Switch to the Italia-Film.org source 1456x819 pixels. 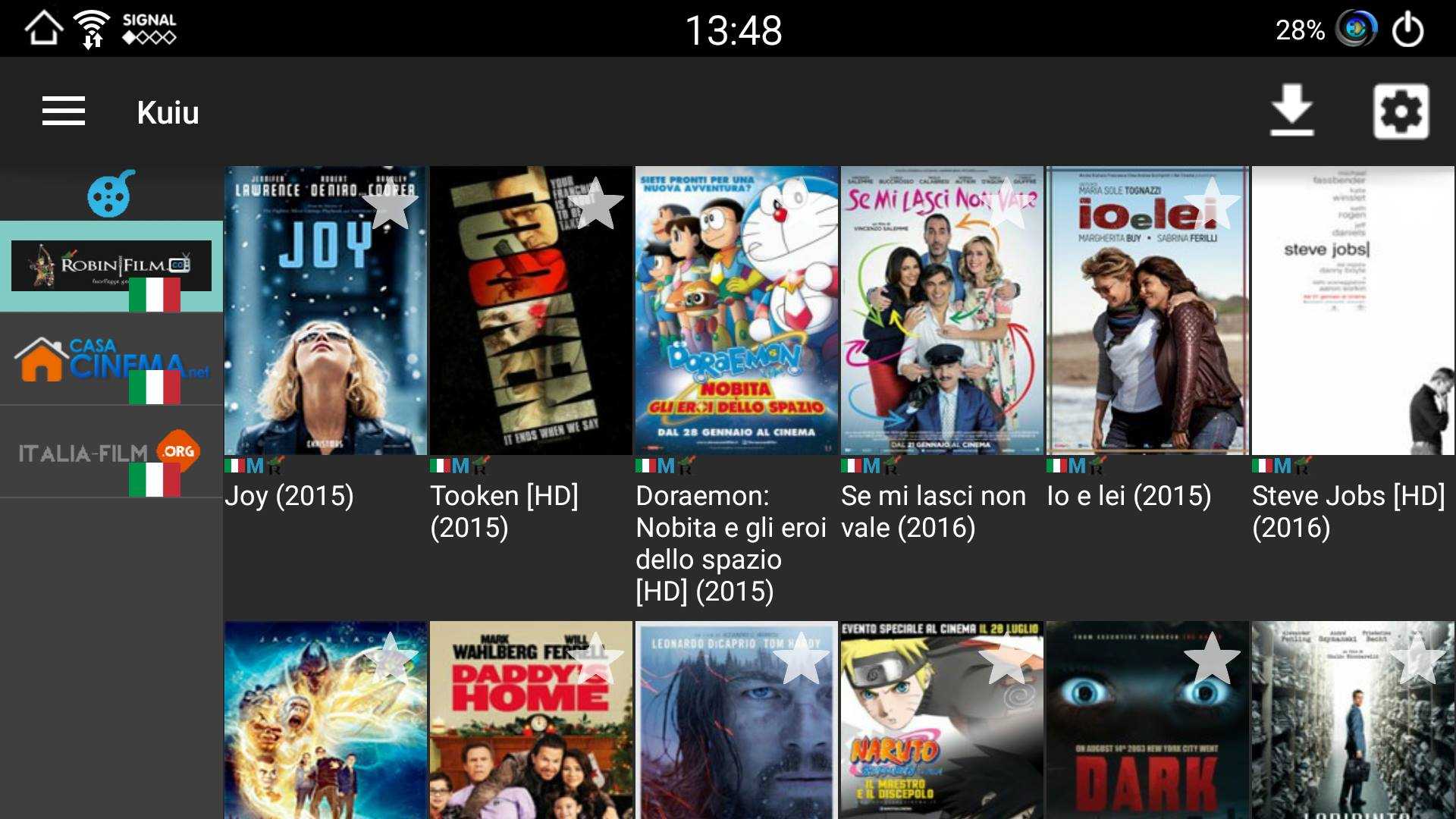111,453
